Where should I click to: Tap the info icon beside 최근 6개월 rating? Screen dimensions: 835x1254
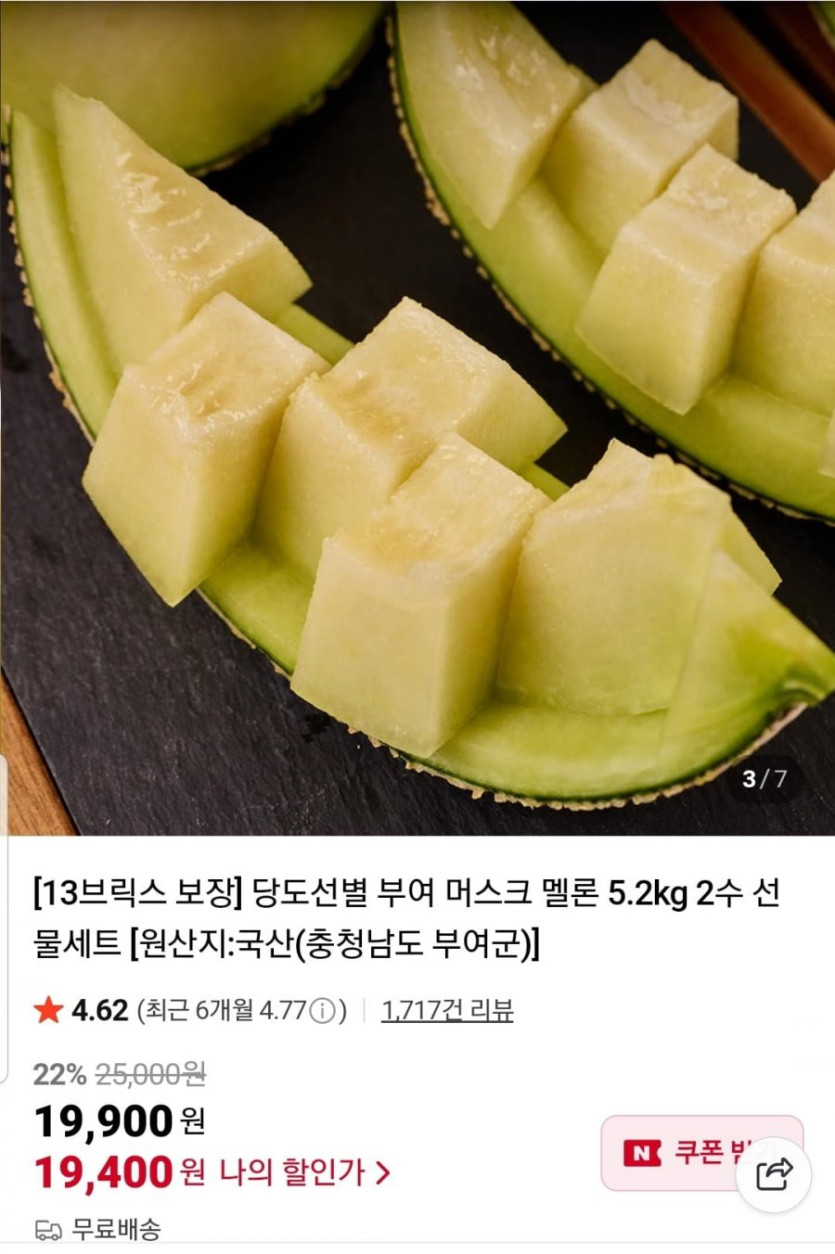point(321,1011)
